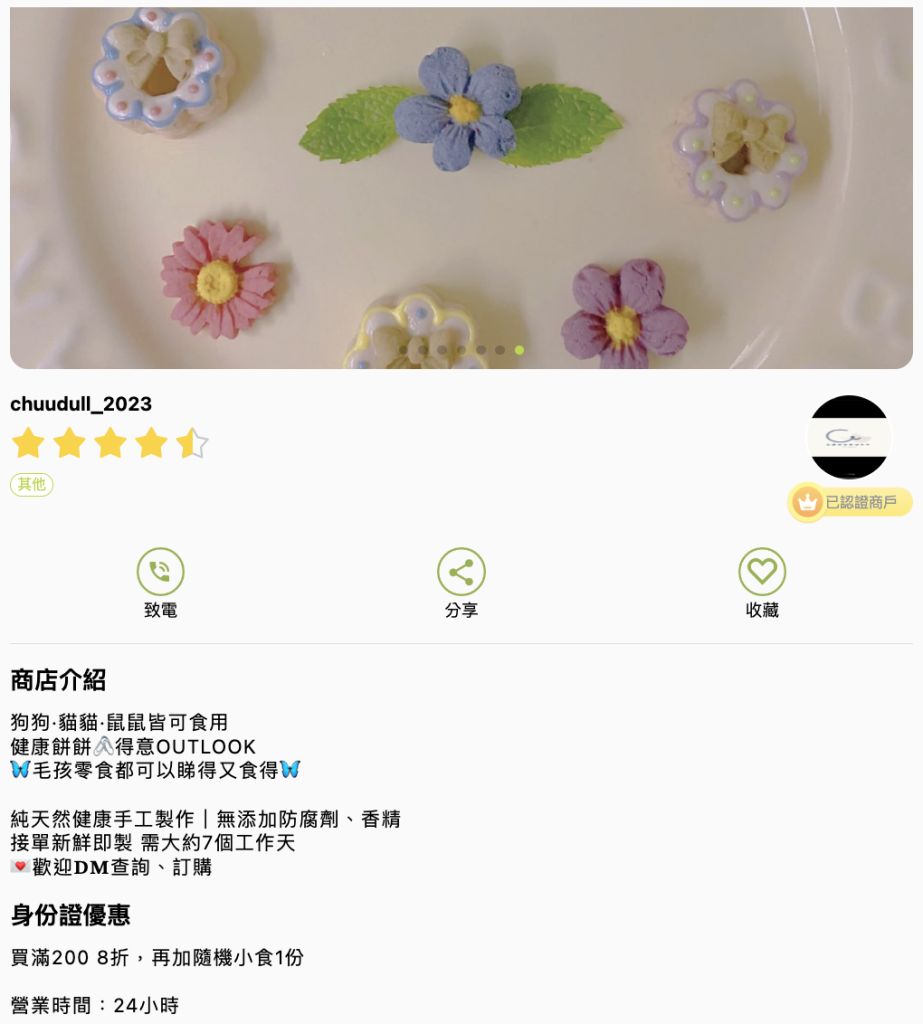Screen dimensions: 923x1024
Task: Tap the carousel page indicator dots
Action: 461,350
